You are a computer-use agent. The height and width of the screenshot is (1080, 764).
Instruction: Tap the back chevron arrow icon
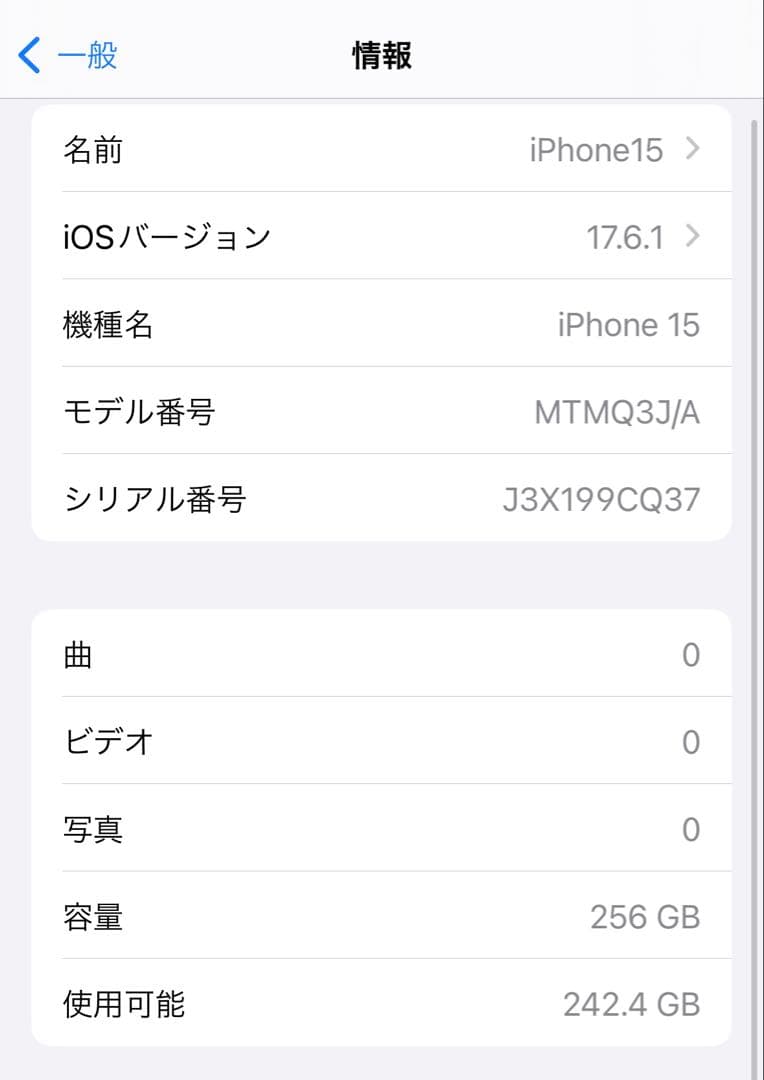click(30, 55)
